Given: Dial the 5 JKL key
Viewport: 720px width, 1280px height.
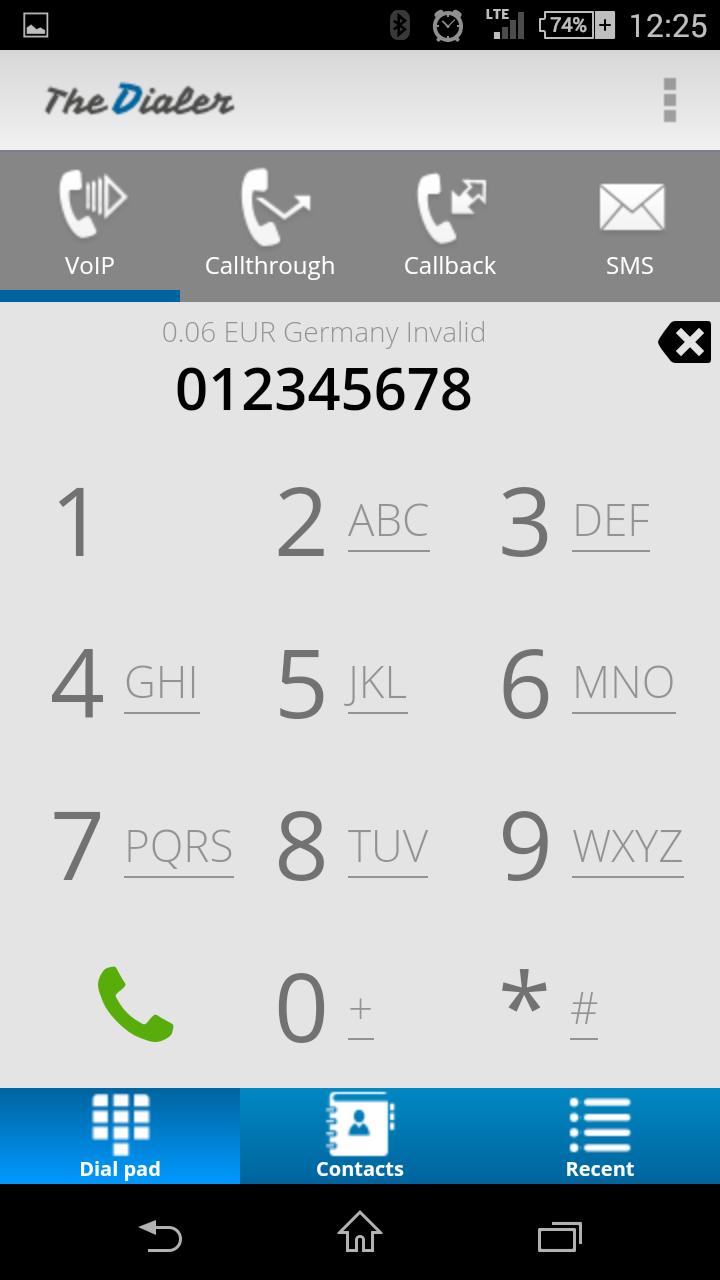Looking at the screenshot, I should click(342, 684).
